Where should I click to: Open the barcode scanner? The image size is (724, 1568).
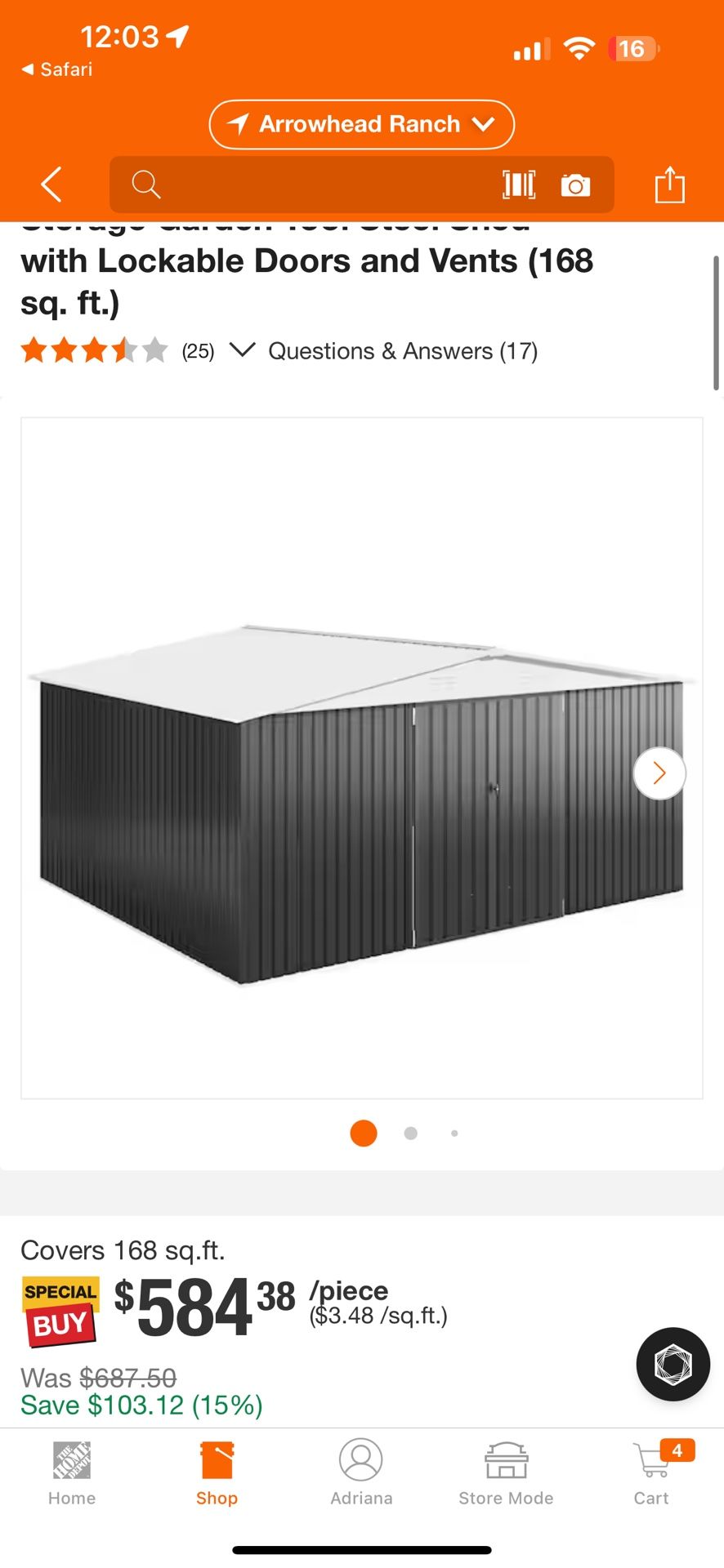coord(519,185)
